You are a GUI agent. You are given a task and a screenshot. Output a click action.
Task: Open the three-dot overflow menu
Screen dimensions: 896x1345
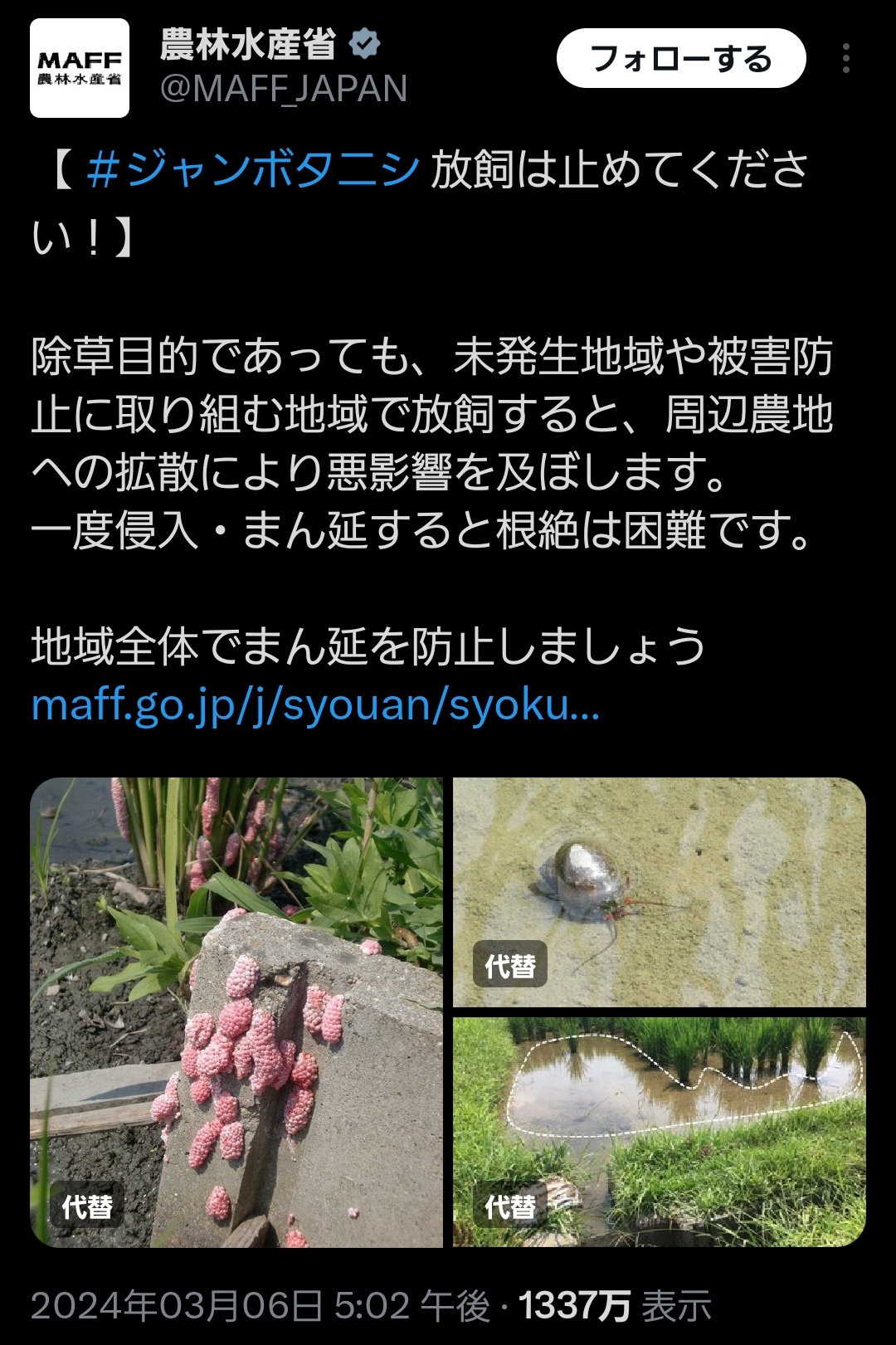tap(845, 58)
